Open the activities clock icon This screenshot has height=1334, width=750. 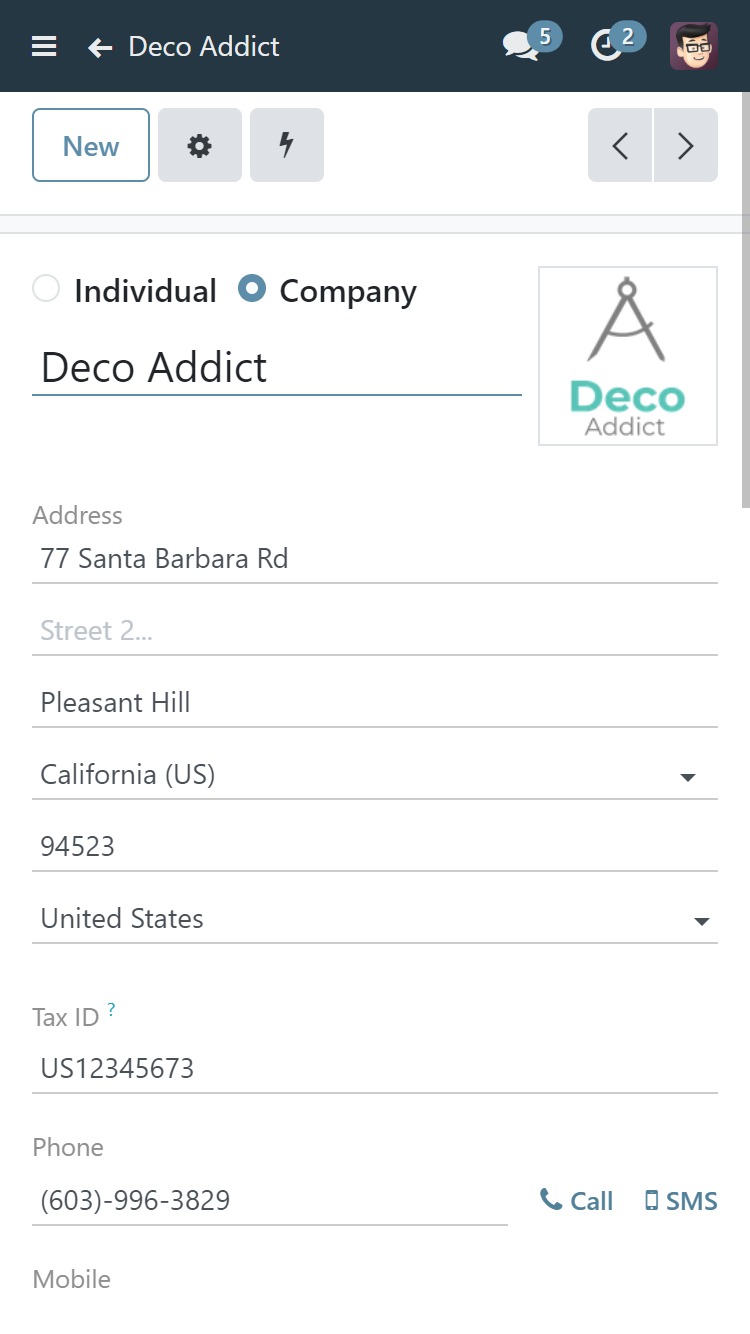(606, 46)
